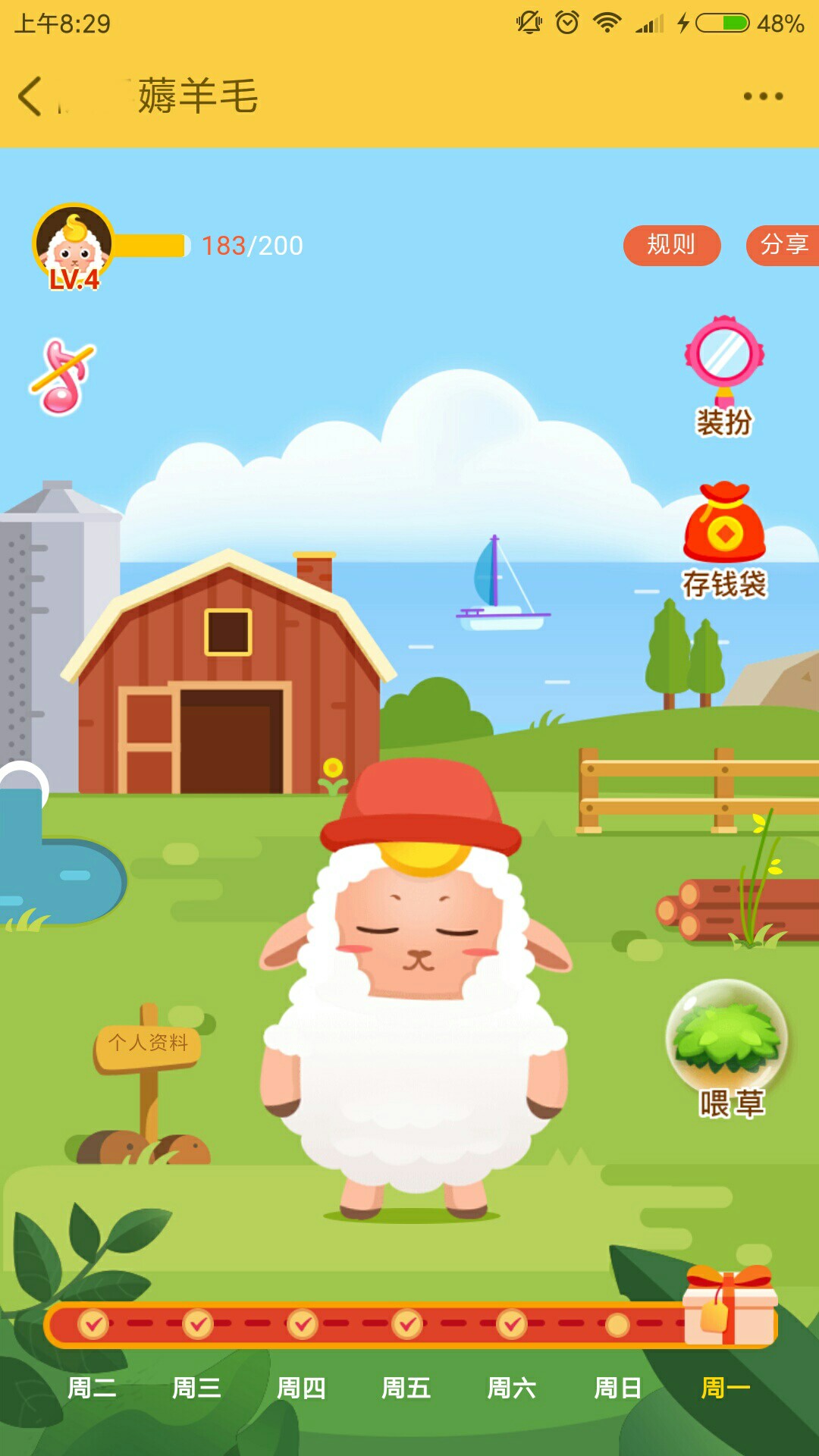Tap the 分享 share button
The height and width of the screenshot is (1456, 819).
coord(783,245)
